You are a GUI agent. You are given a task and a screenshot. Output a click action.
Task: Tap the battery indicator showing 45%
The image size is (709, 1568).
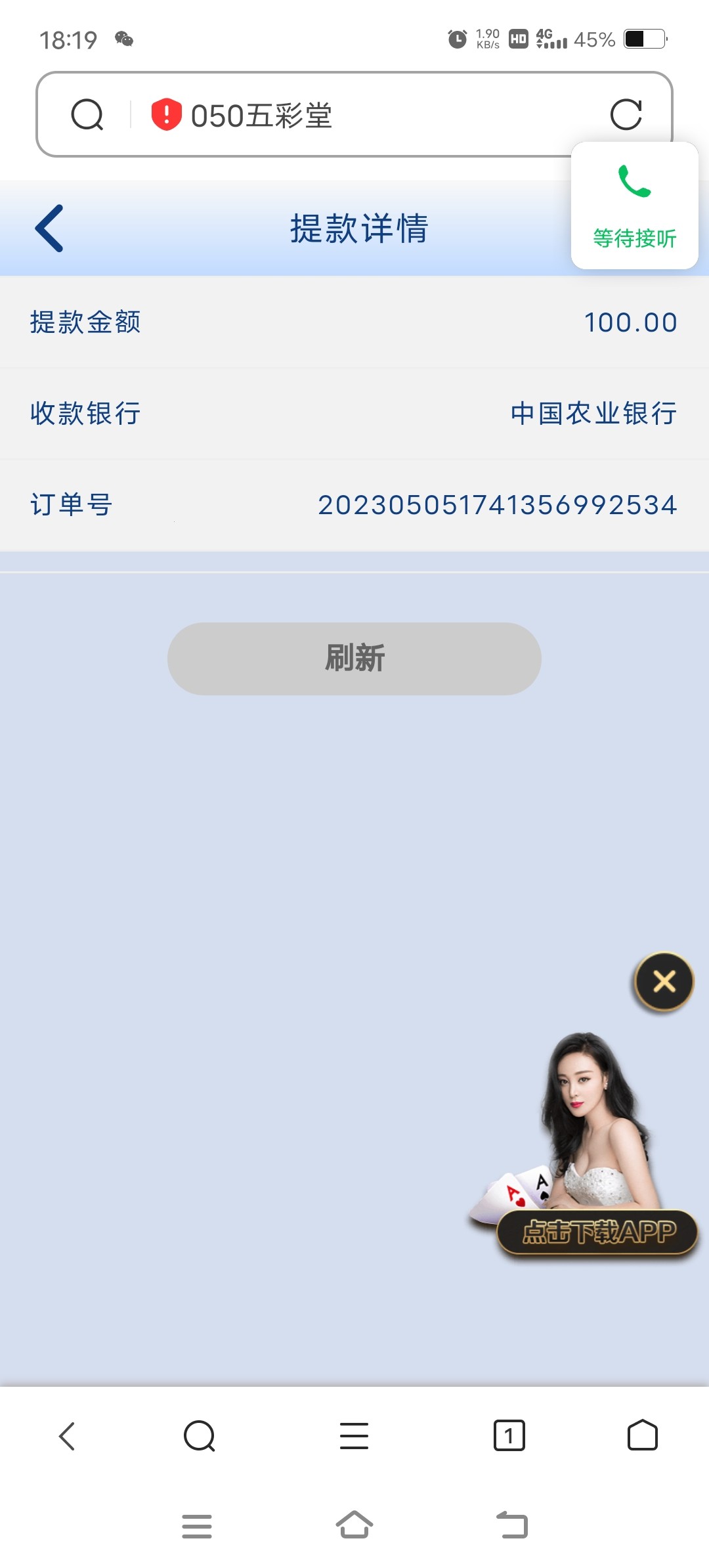(593, 38)
